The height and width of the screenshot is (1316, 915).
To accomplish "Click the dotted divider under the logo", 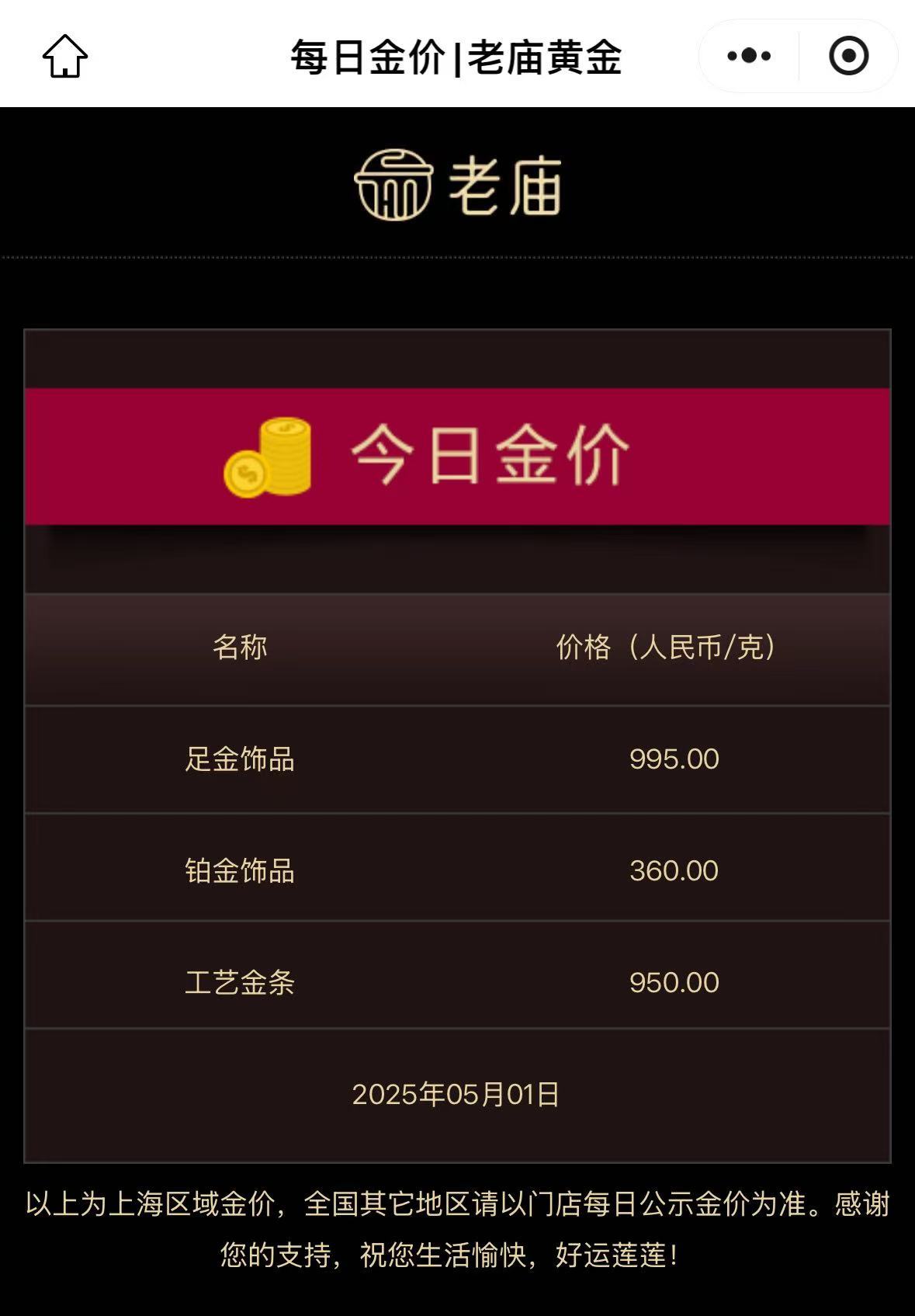I will (458, 255).
